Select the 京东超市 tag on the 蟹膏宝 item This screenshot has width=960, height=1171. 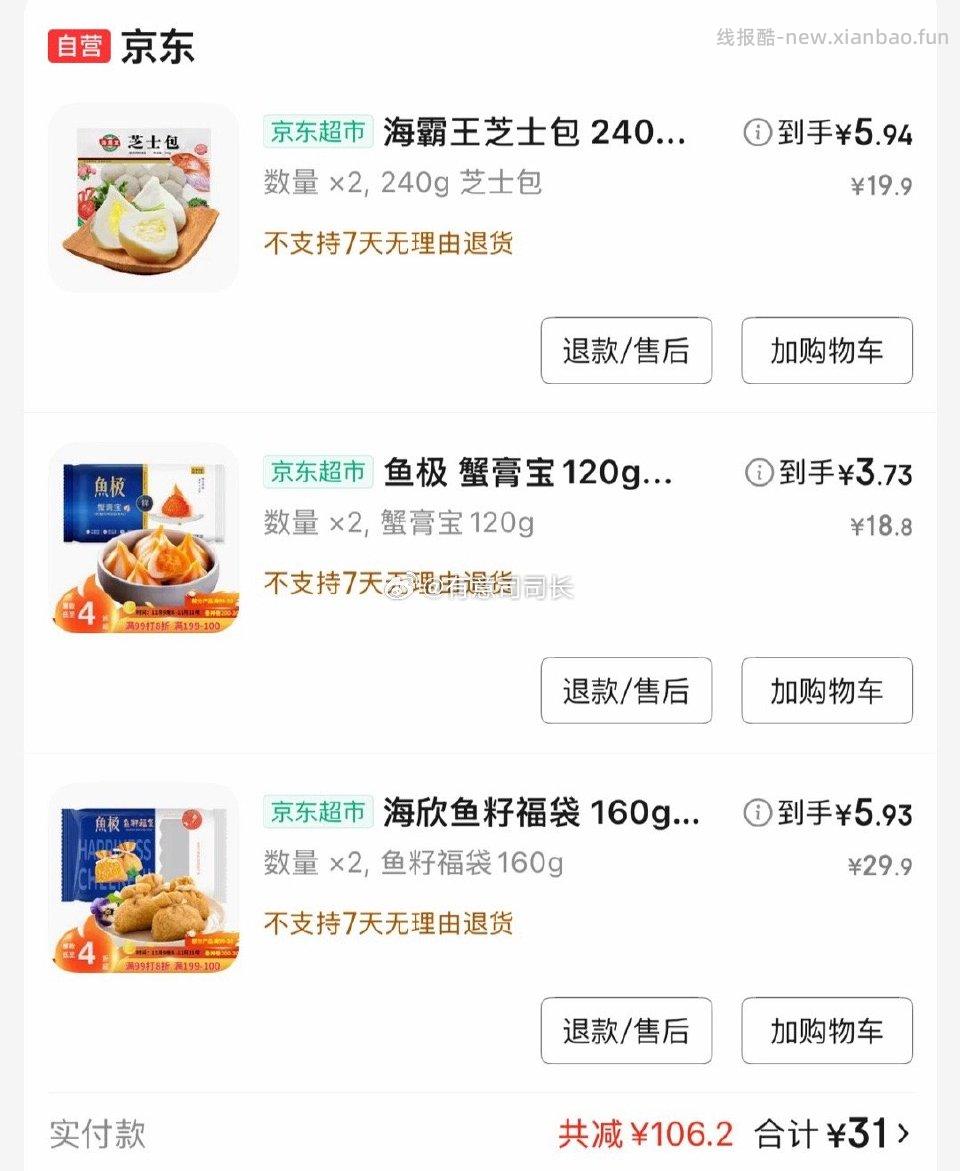pos(317,471)
